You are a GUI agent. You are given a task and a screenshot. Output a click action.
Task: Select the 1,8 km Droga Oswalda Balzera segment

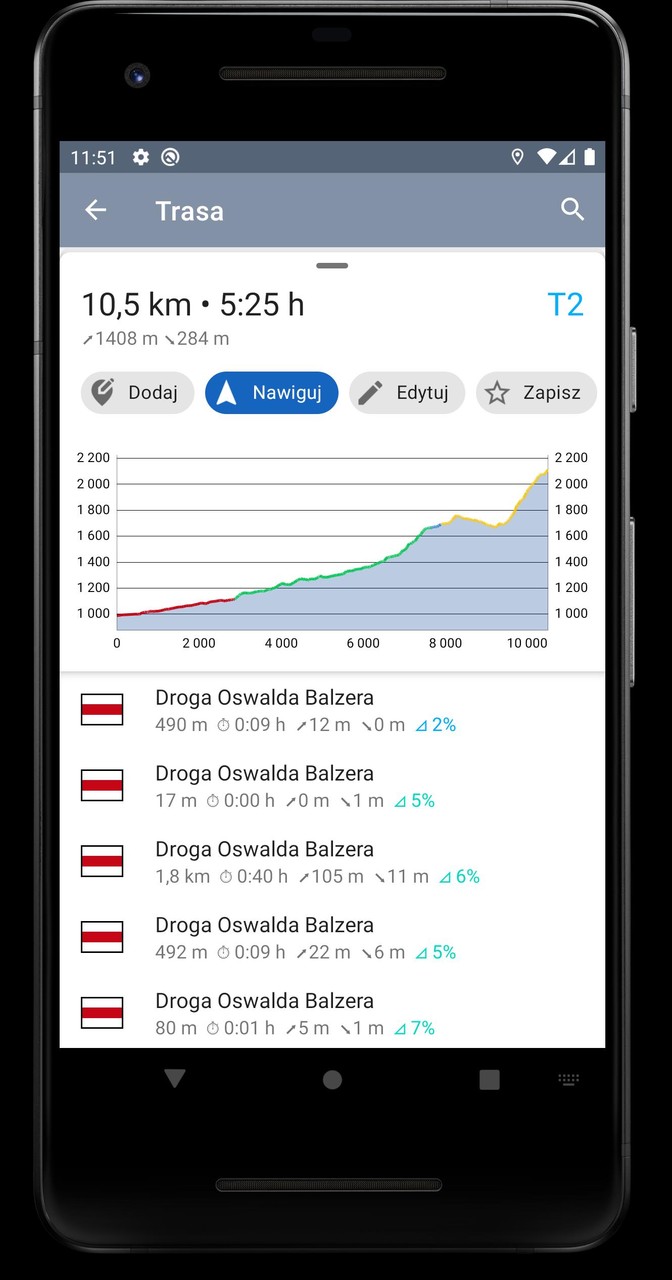click(x=332, y=862)
